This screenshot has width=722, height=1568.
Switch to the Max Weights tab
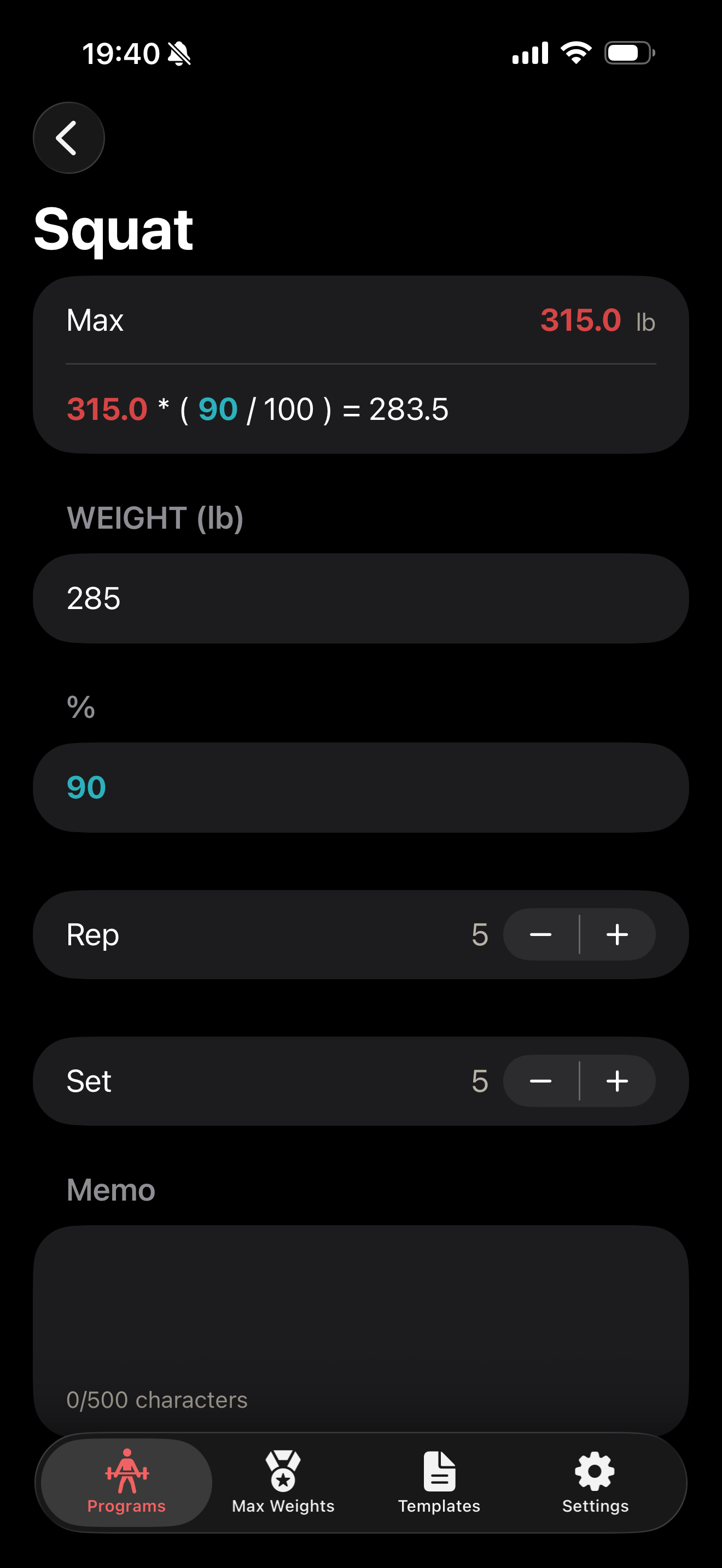point(283,1482)
